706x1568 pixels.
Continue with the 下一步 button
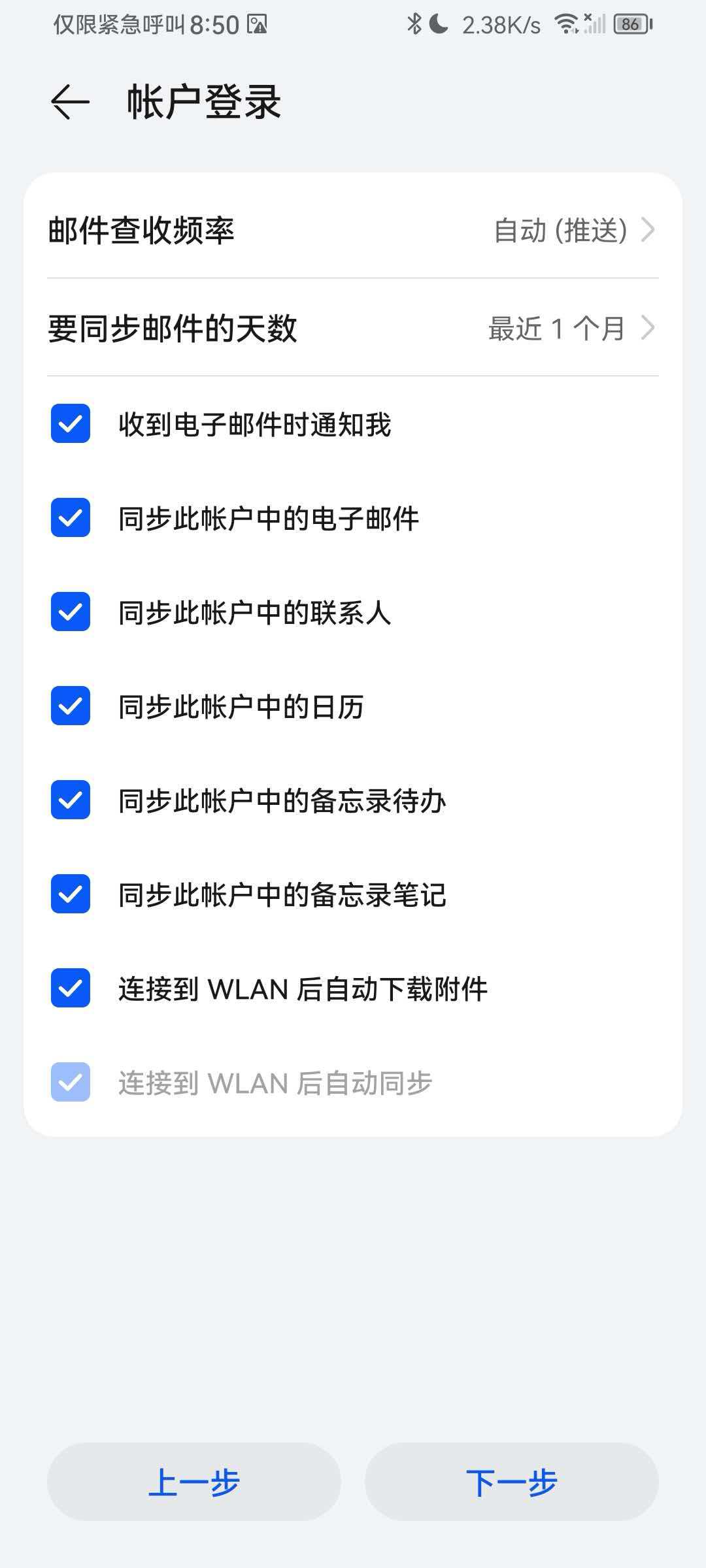point(511,1482)
